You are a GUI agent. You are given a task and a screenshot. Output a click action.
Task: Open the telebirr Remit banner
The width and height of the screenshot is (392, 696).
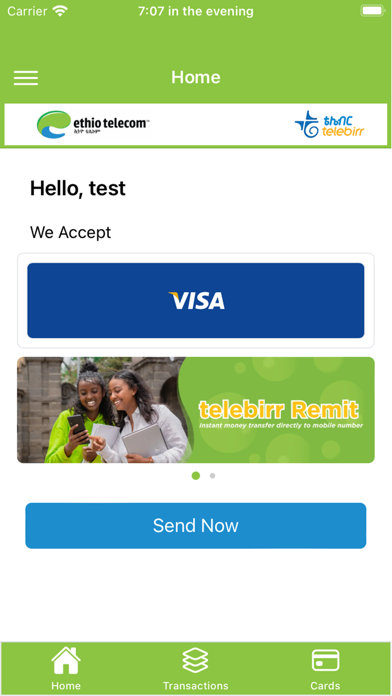tap(196, 410)
